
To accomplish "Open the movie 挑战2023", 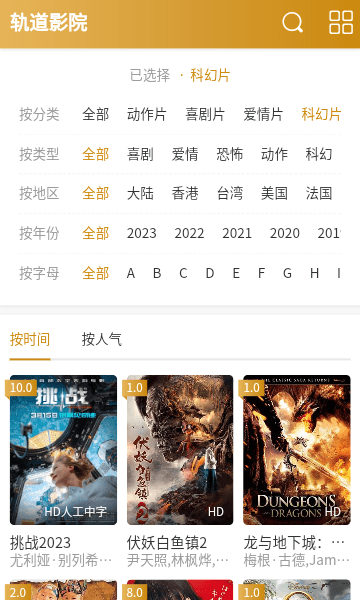I will point(63,471).
